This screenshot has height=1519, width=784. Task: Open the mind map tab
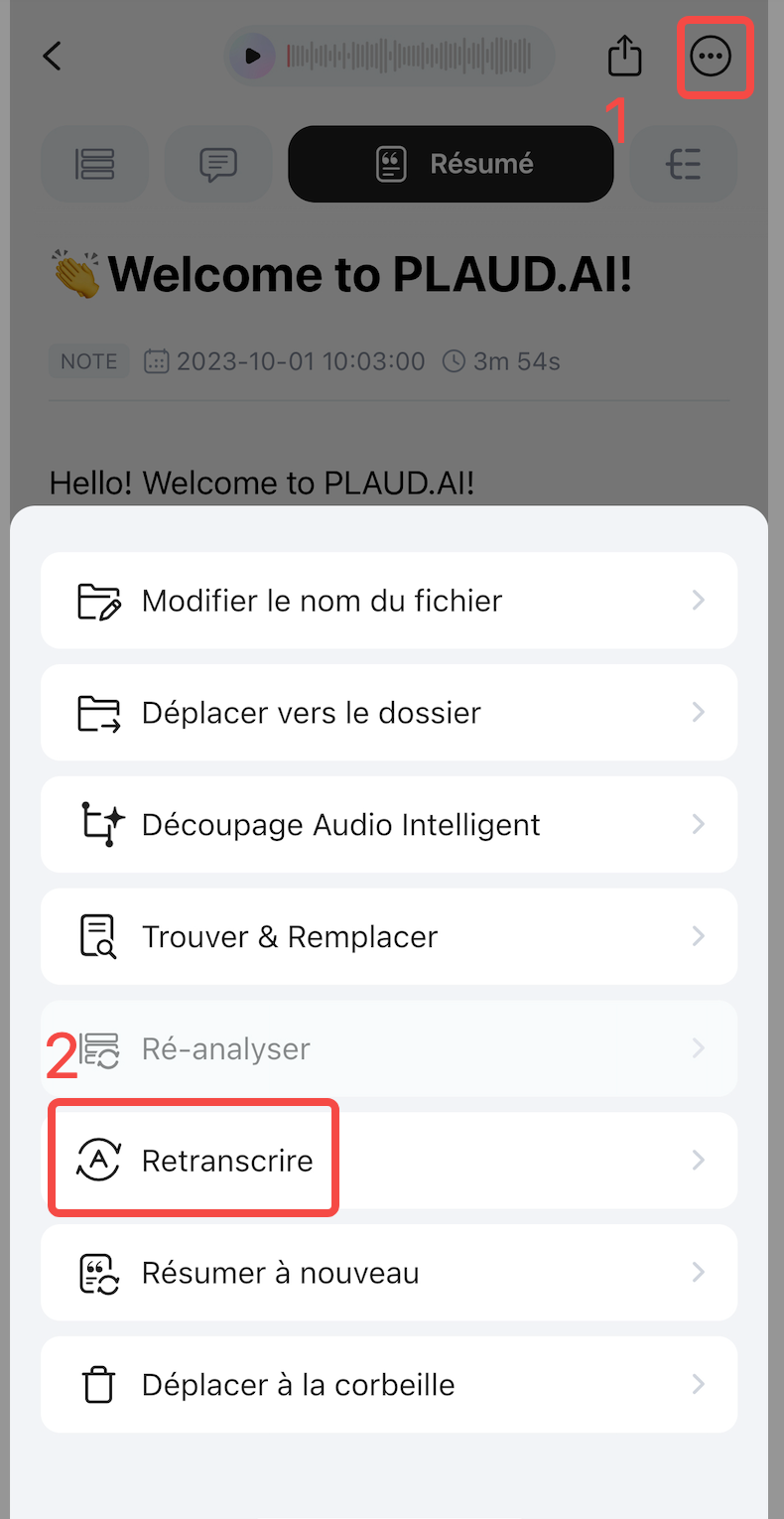pyautogui.click(x=684, y=164)
